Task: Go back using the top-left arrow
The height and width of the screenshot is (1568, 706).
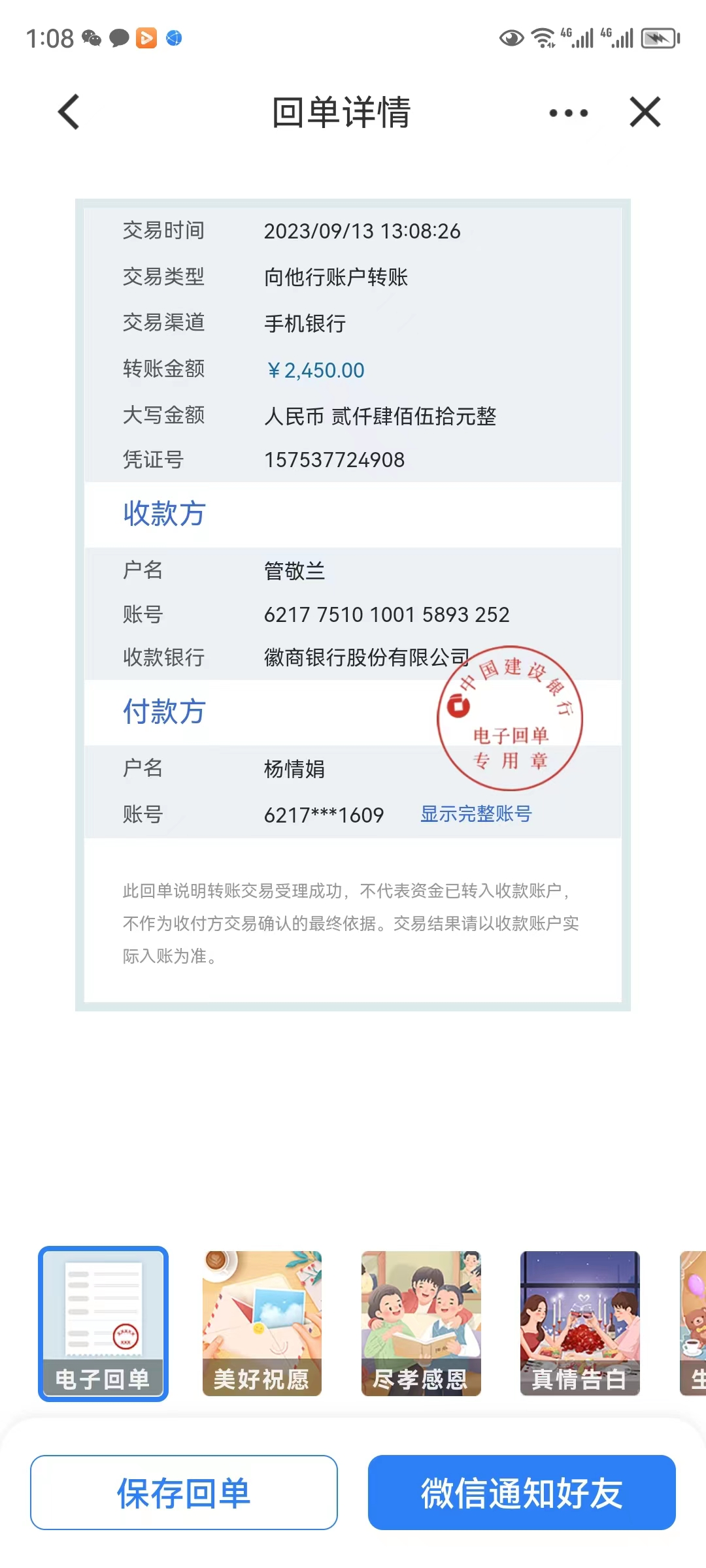Action: pyautogui.click(x=69, y=112)
